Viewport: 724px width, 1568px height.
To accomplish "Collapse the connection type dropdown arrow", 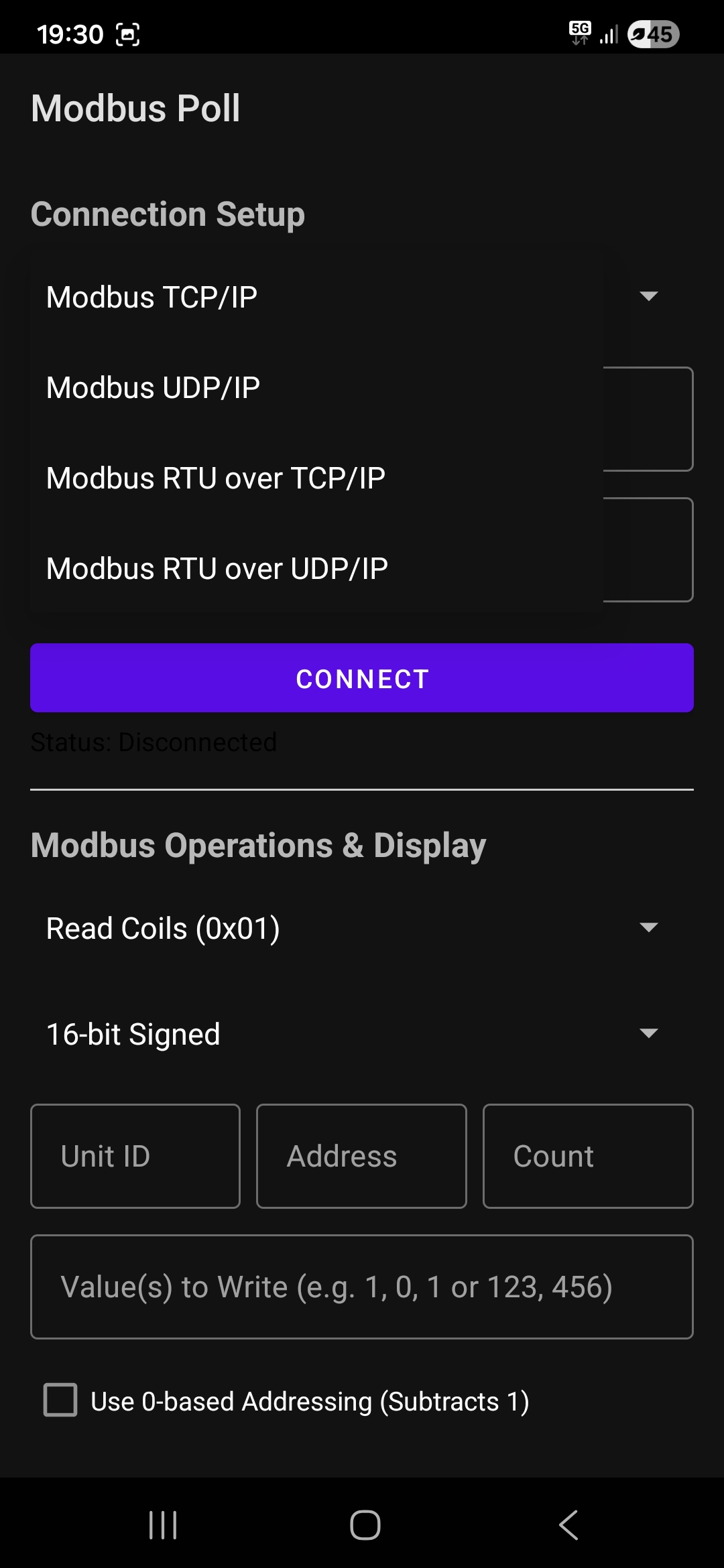I will click(648, 296).
